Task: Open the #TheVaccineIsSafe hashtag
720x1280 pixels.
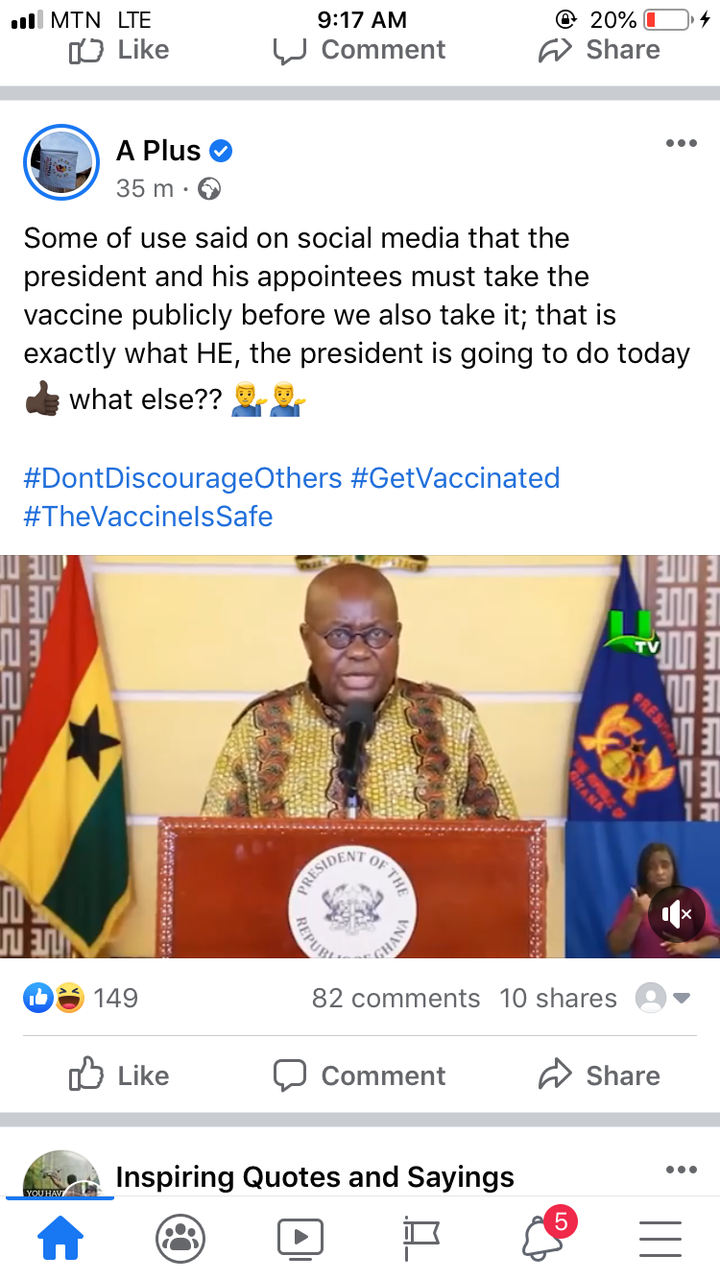Action: click(x=148, y=516)
